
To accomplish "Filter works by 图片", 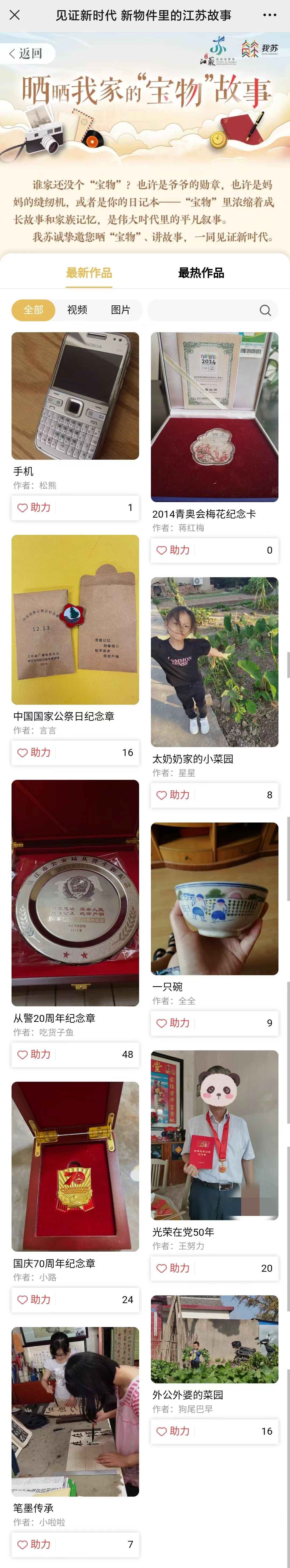I will [121, 310].
